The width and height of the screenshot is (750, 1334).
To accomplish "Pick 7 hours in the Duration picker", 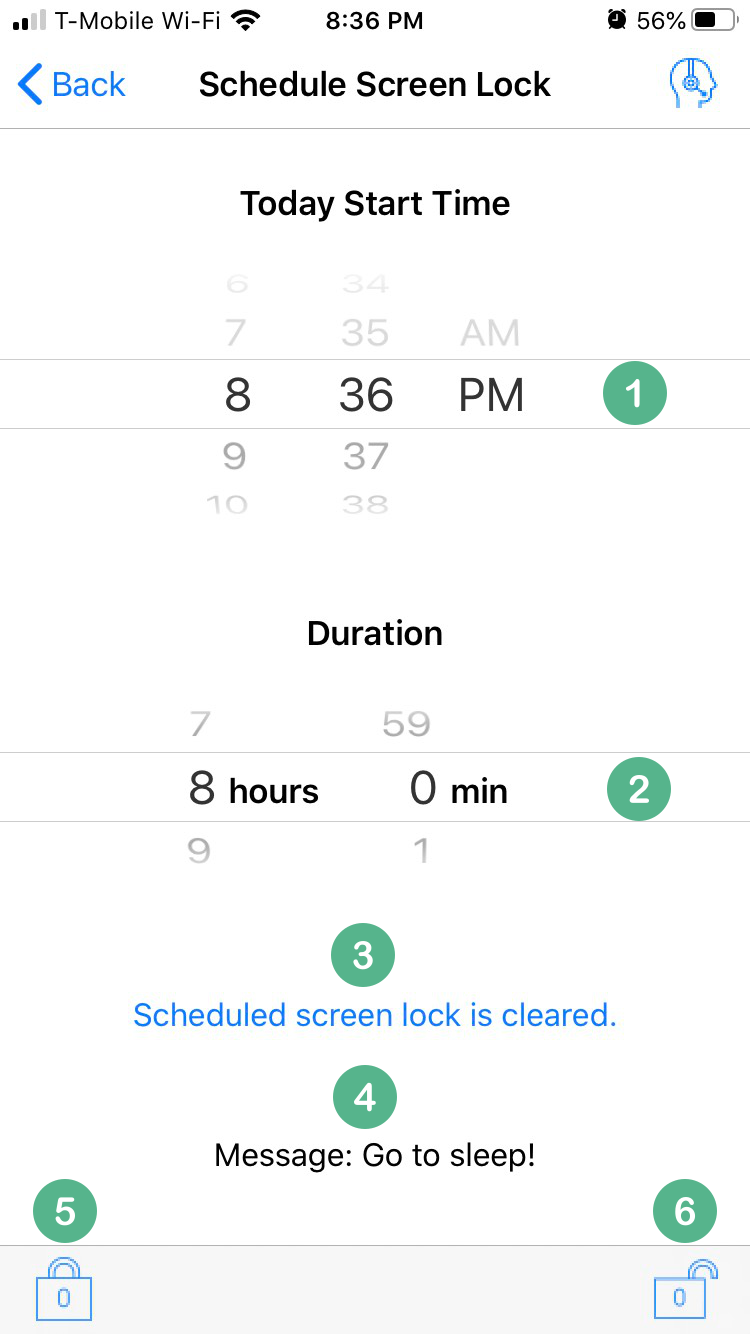I will 200,723.
